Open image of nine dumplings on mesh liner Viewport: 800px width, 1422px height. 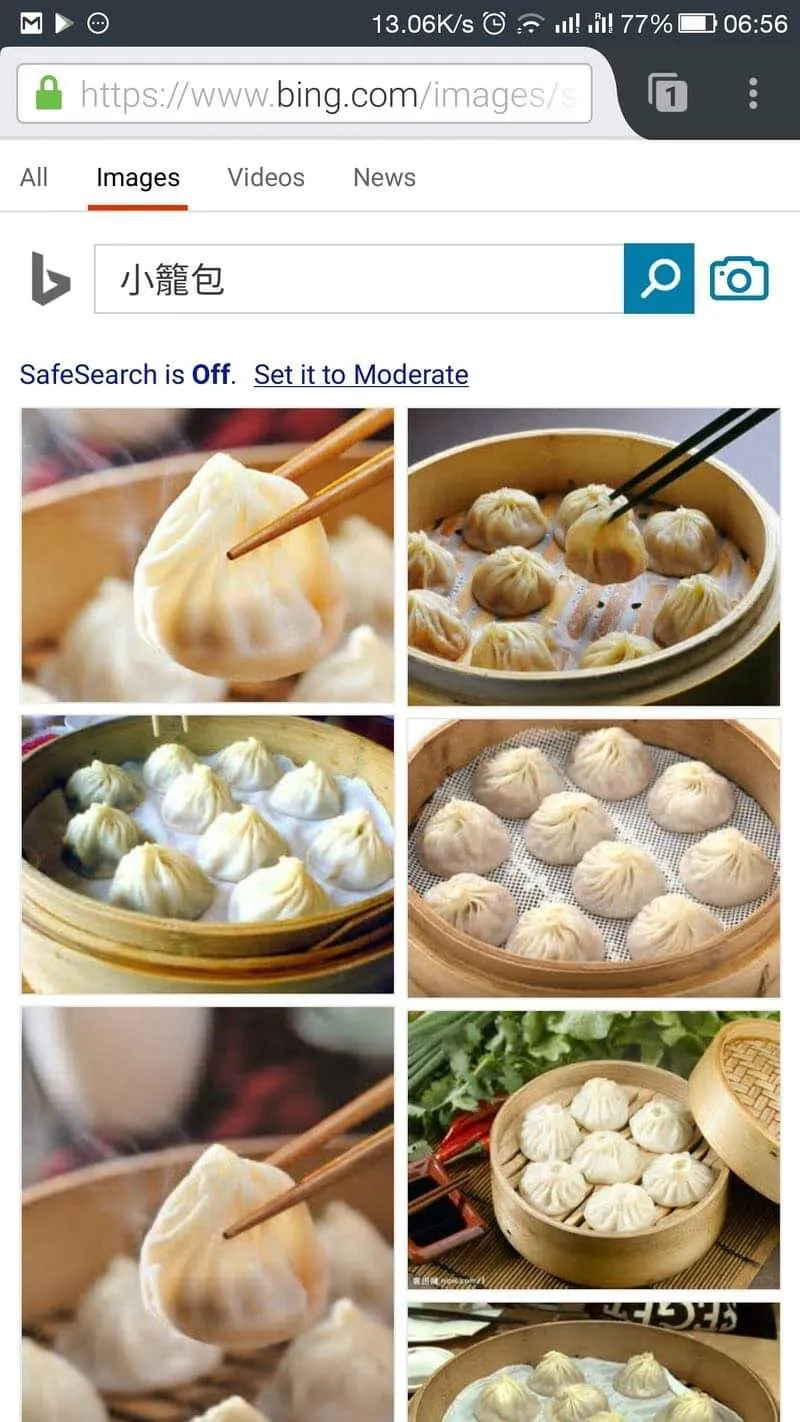(593, 856)
